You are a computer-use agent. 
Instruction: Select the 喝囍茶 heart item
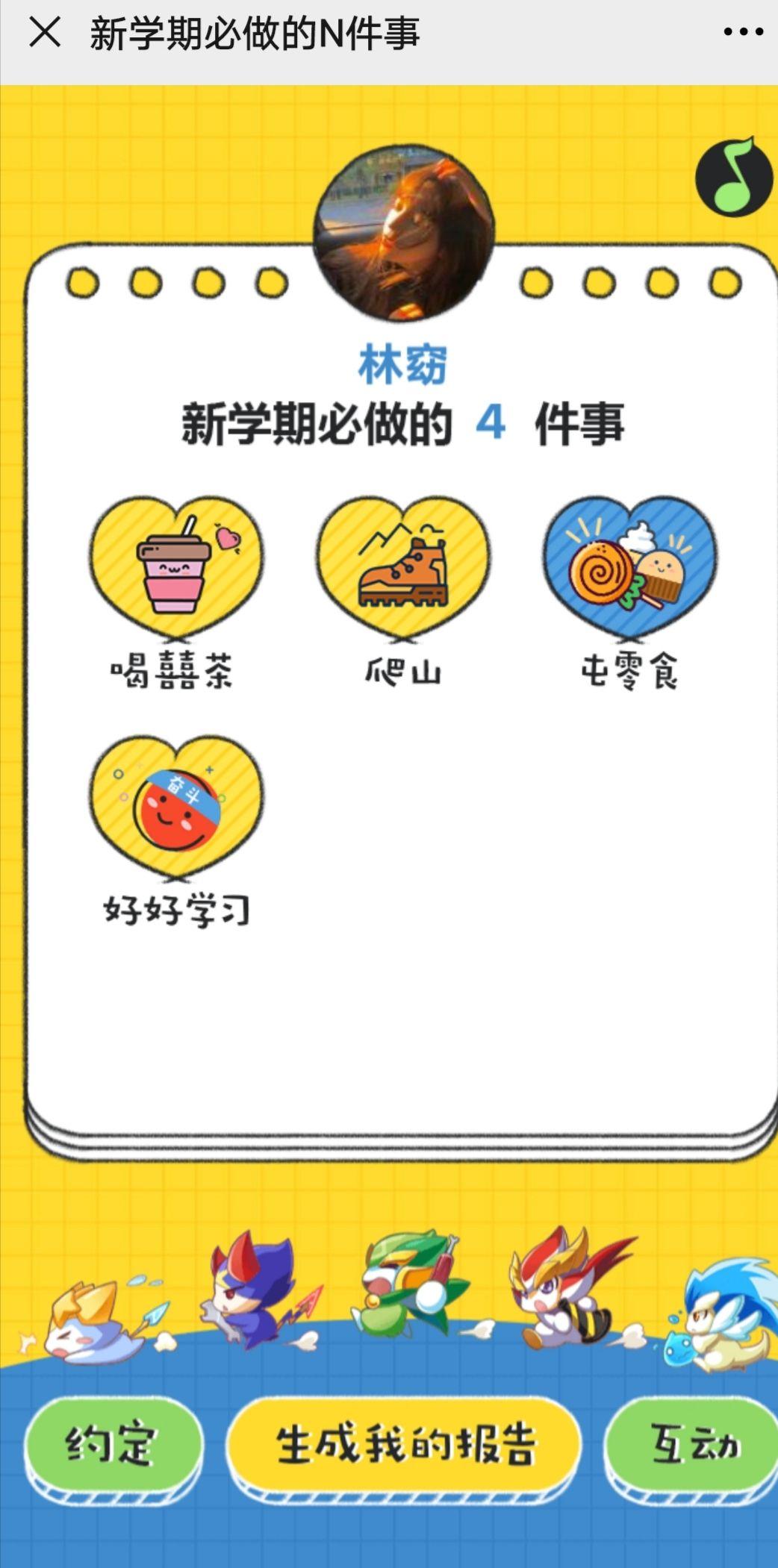point(176,567)
